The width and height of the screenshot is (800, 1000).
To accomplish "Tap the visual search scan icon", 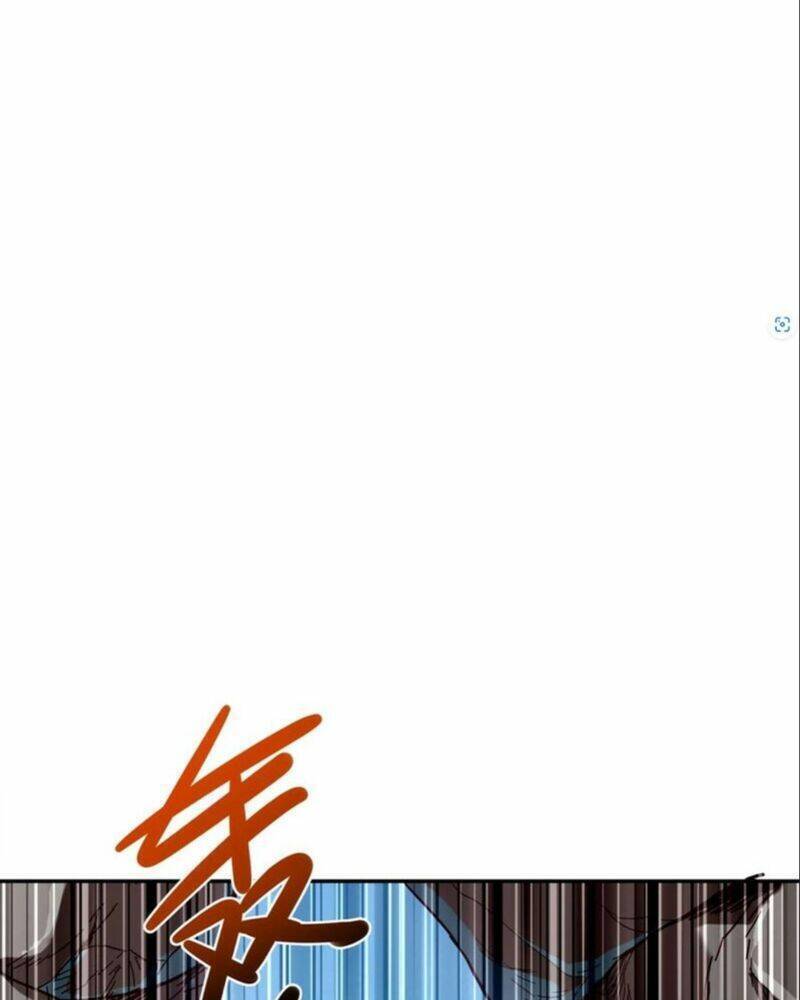I will click(x=782, y=324).
